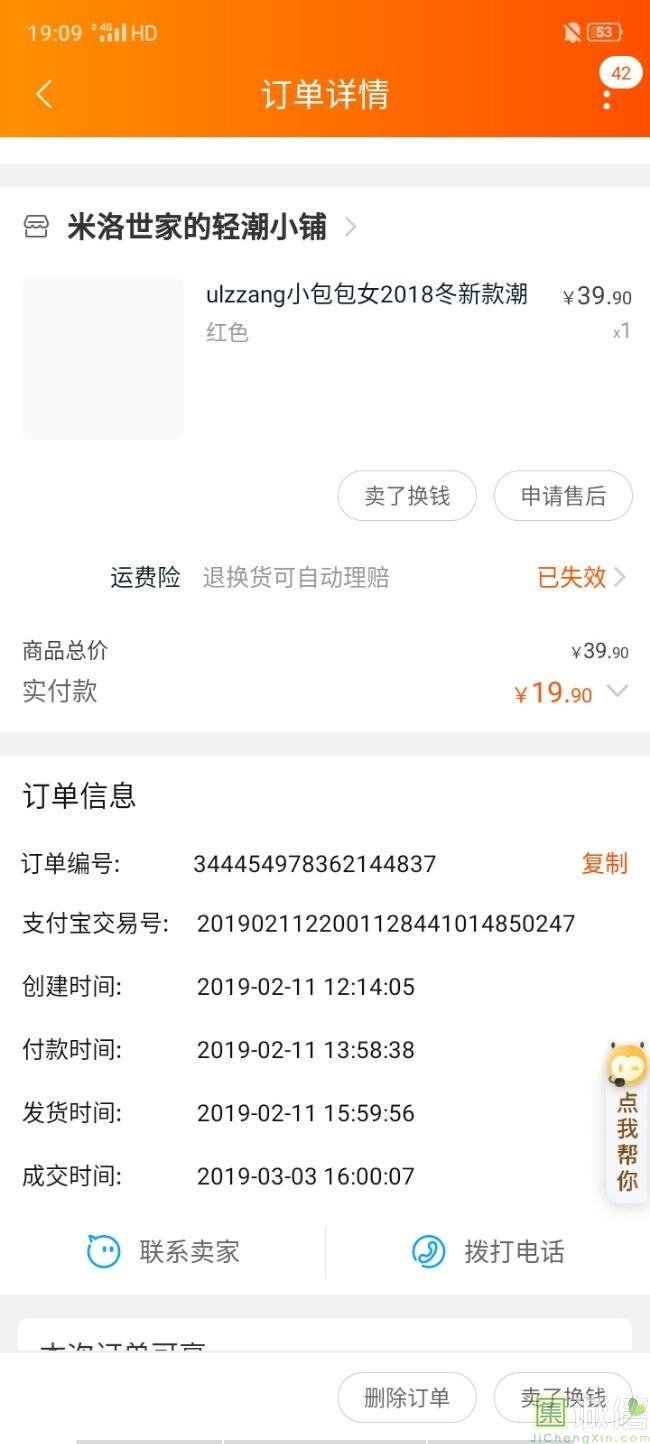
Task: Call the seller with 拨打电话
Action: (x=489, y=1251)
